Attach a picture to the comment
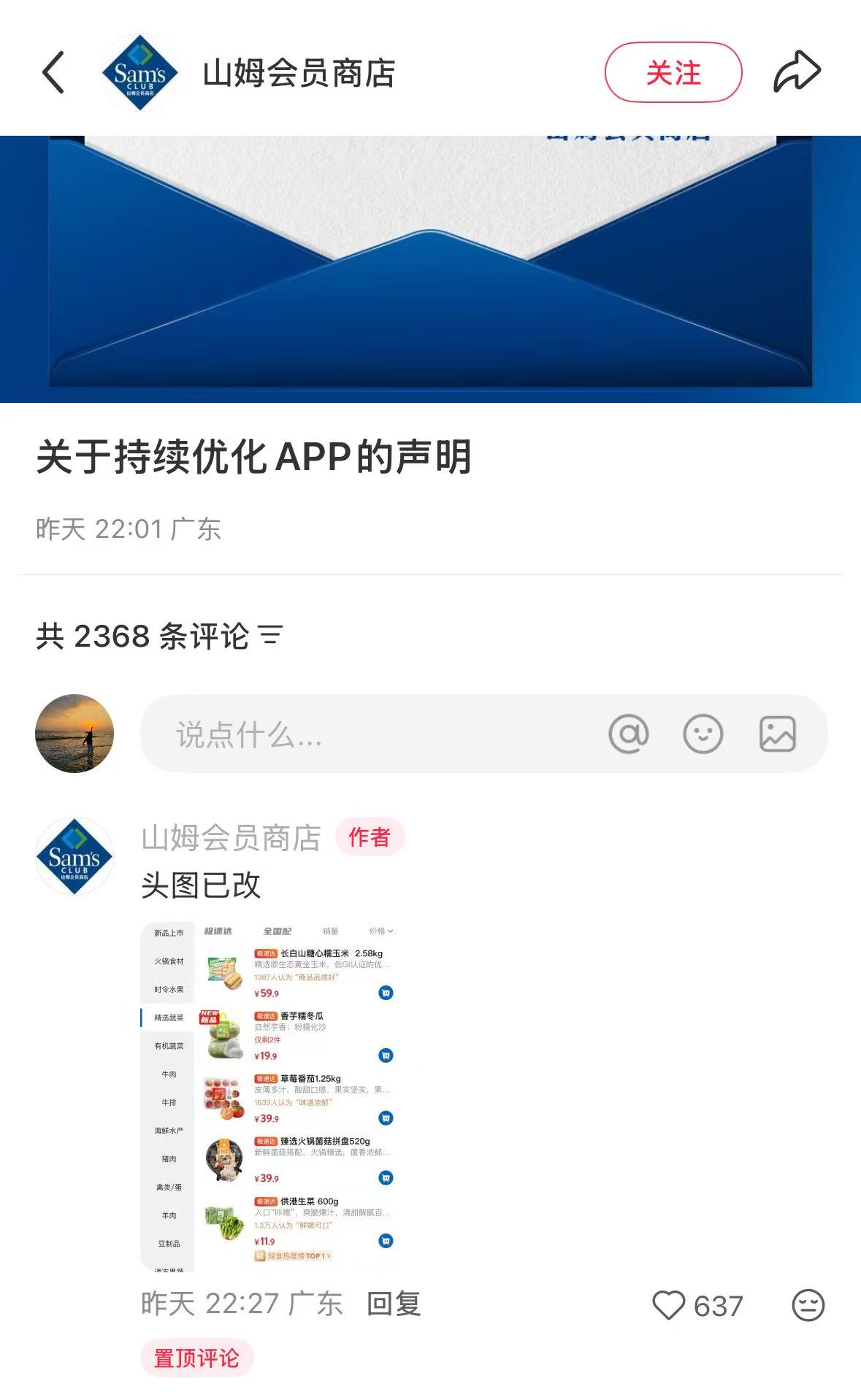This screenshot has height=1400, width=861. pyautogui.click(x=777, y=734)
